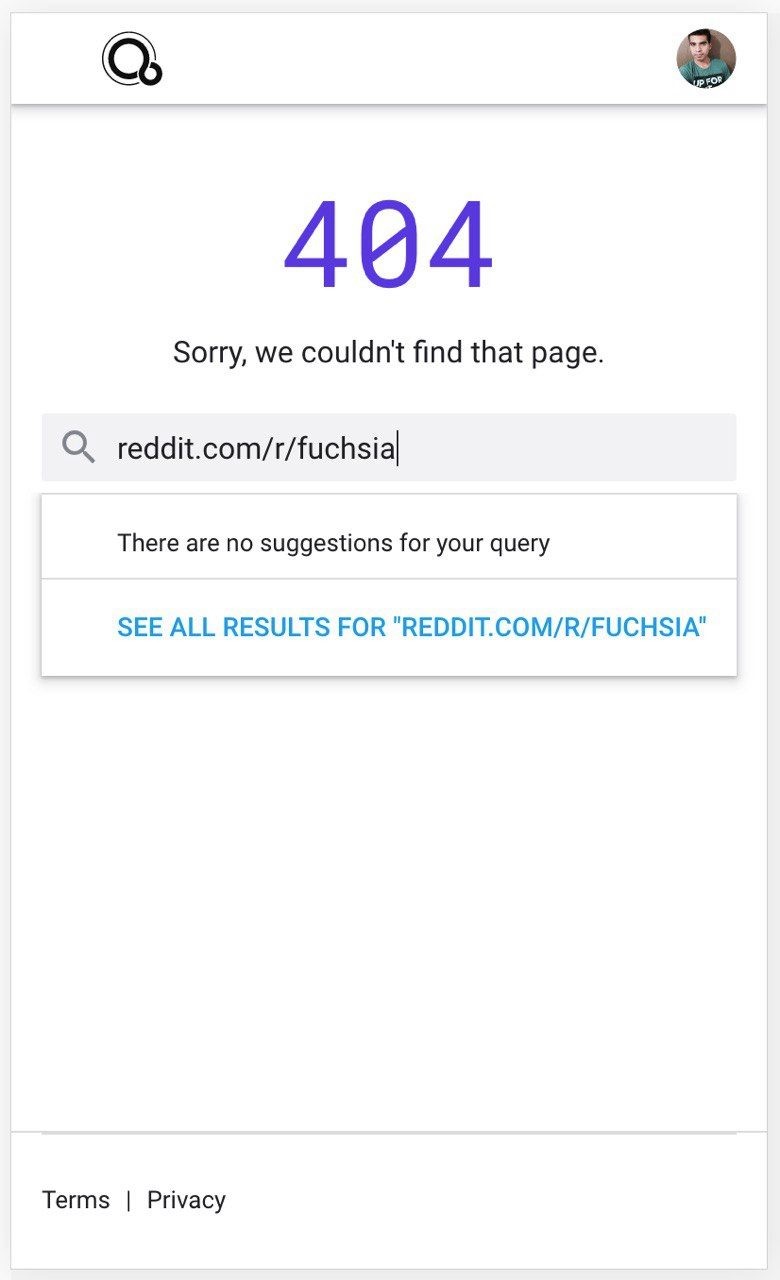Tap the magnifier icon in the search box
780x1280 pixels.
(x=78, y=447)
